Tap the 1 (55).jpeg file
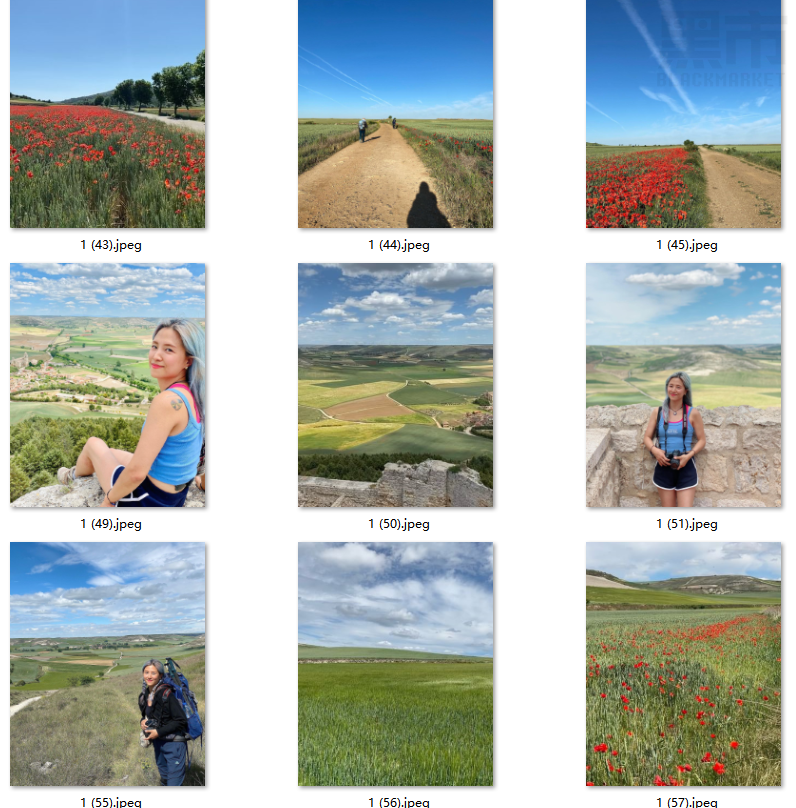 108,664
